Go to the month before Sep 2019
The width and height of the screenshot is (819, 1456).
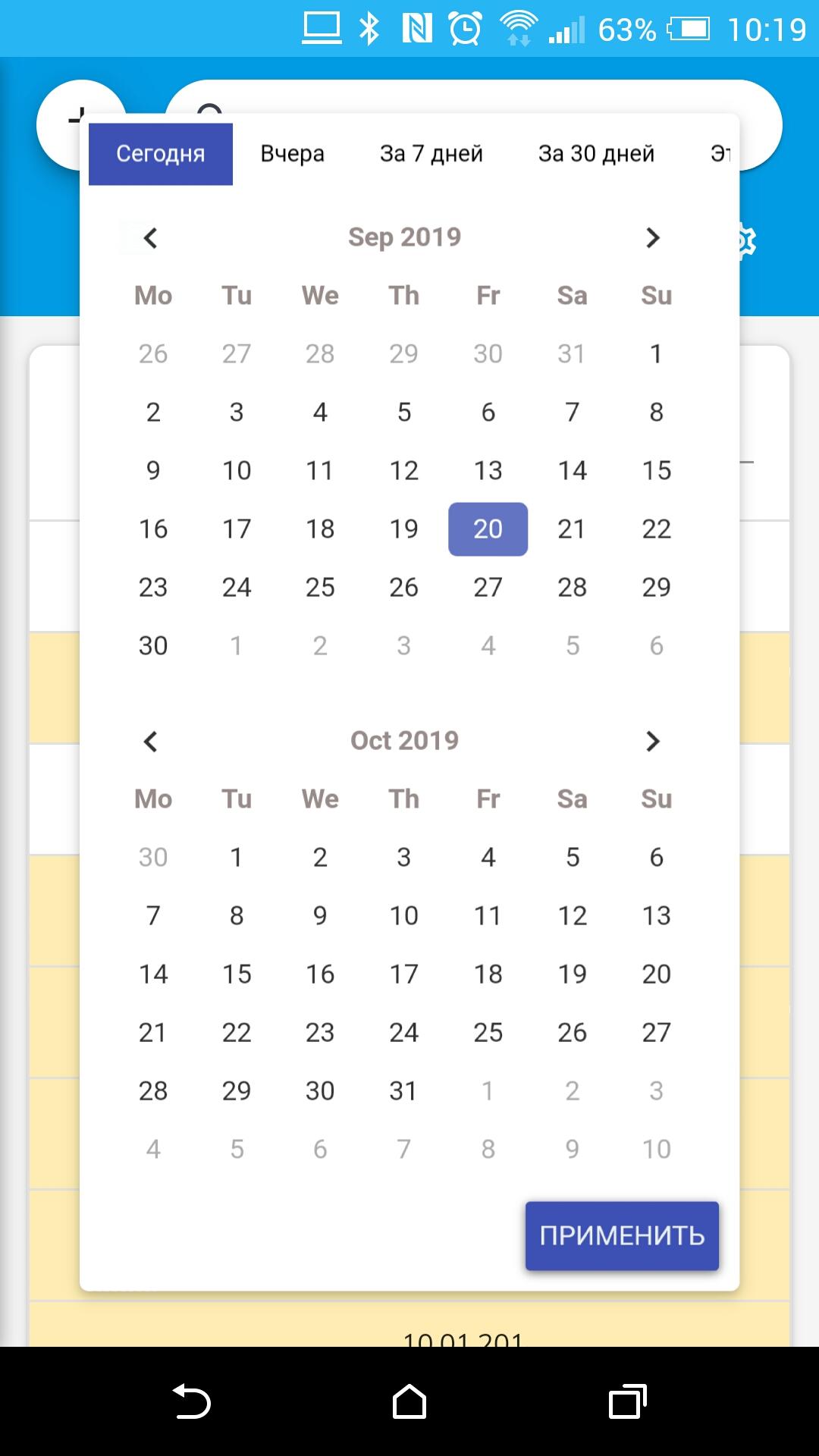[150, 238]
